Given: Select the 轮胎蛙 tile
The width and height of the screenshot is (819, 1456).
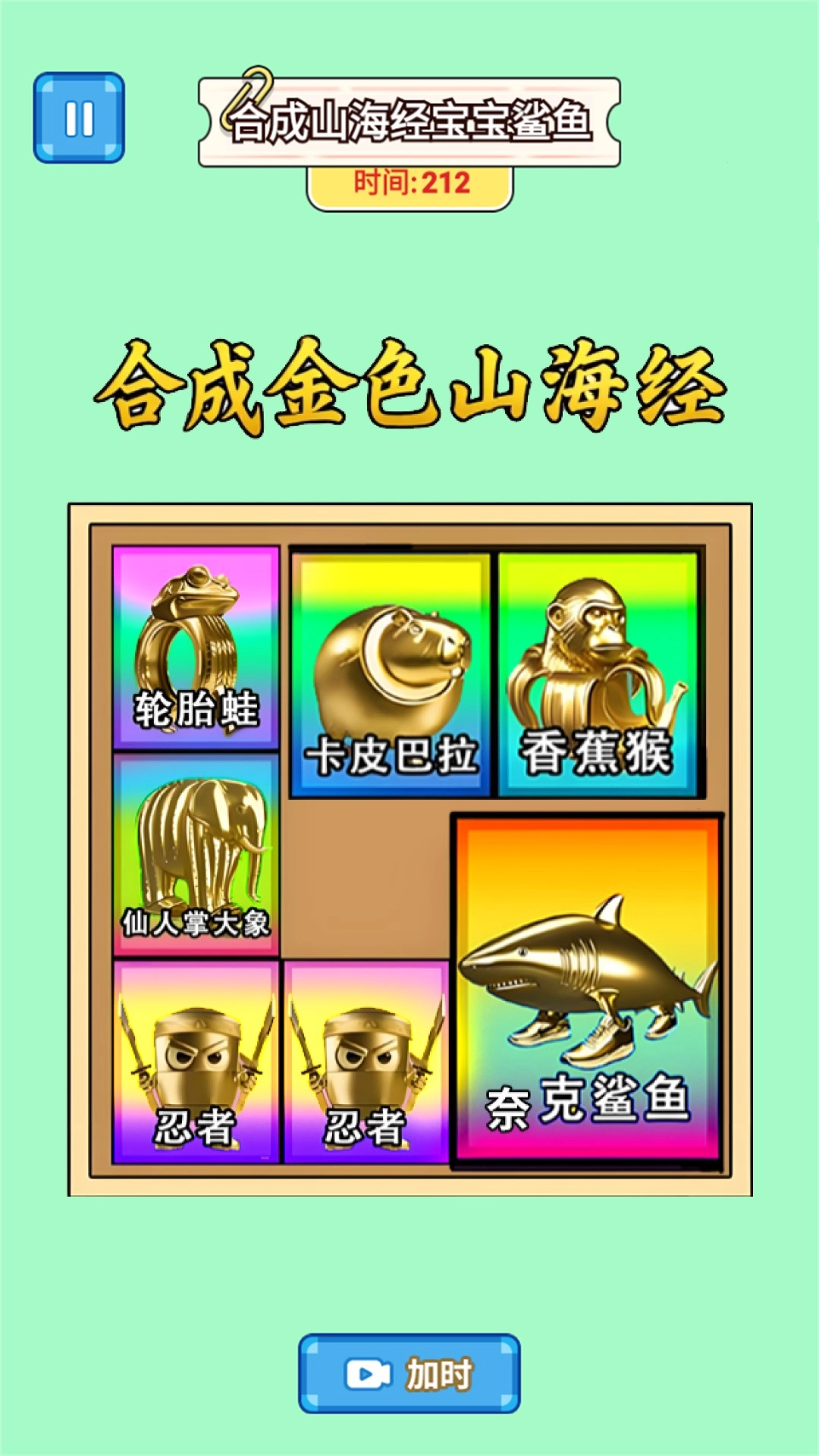Looking at the screenshot, I should point(196,647).
